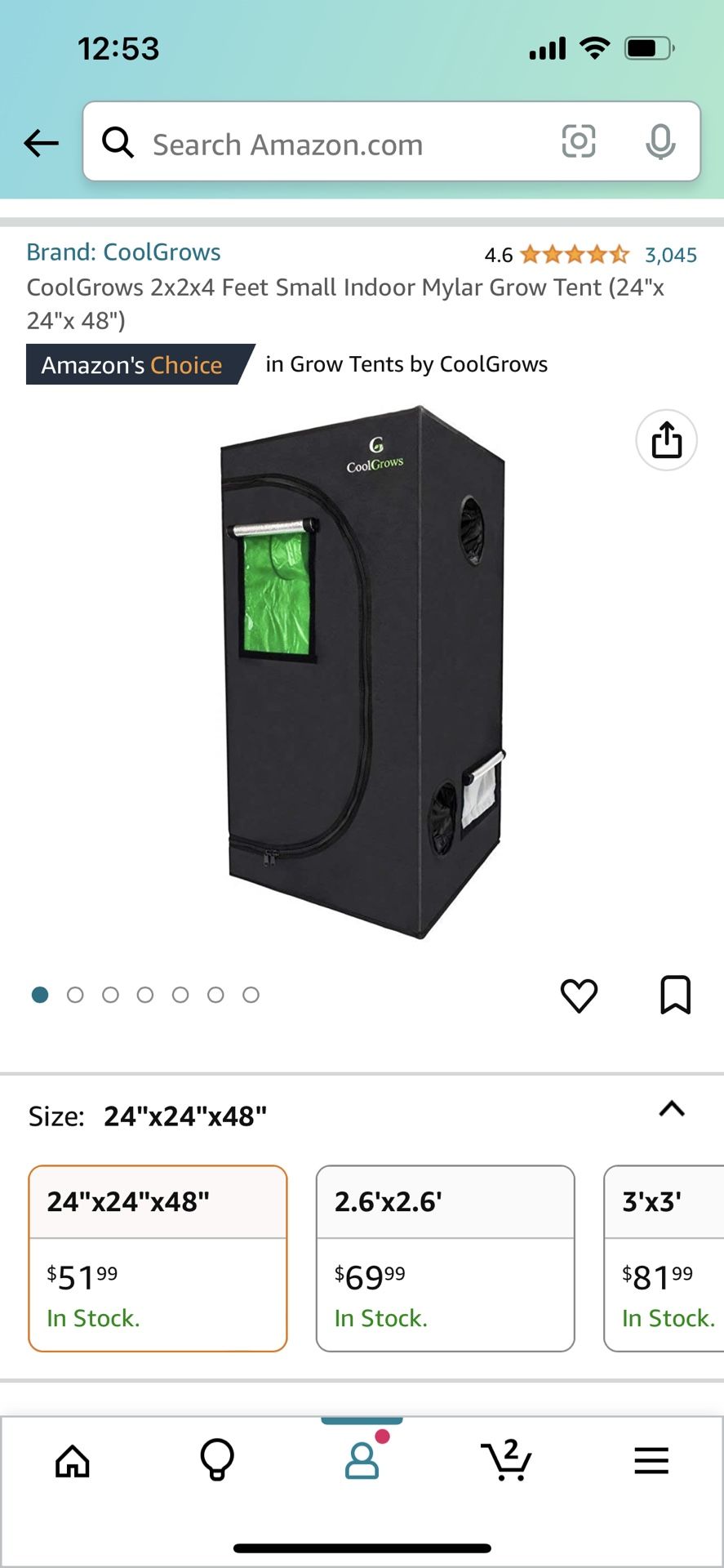The width and height of the screenshot is (724, 1568).
Task: Open the hamburger menu tab
Action: [651, 1461]
